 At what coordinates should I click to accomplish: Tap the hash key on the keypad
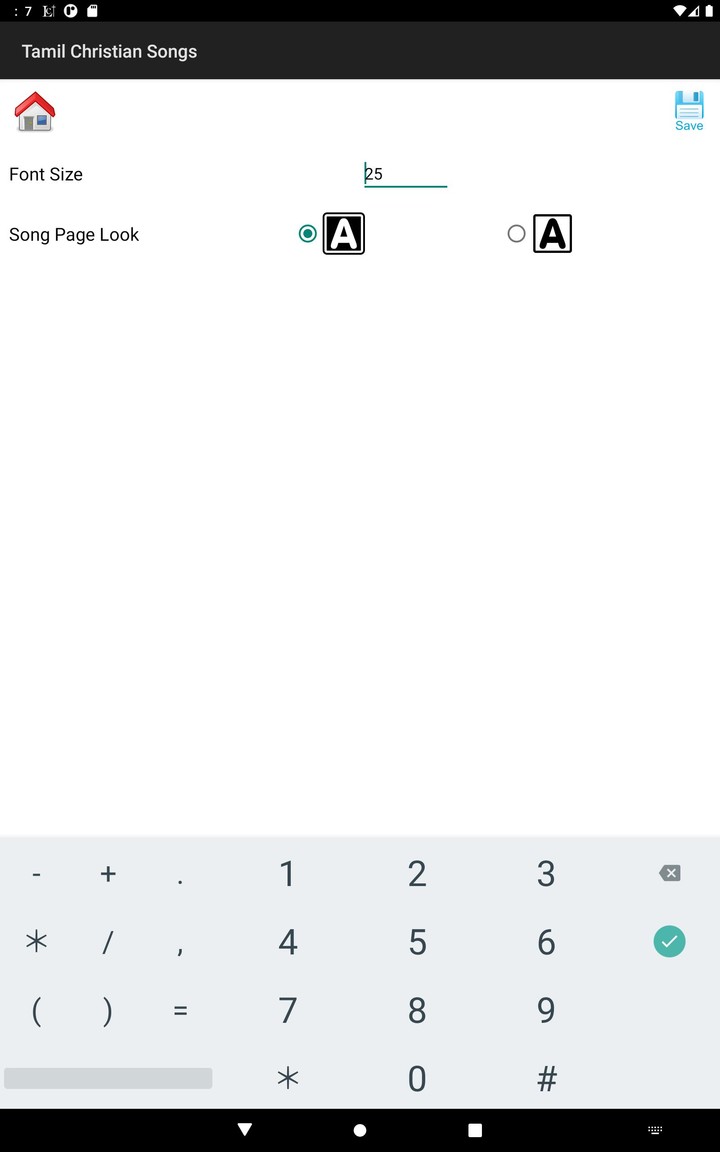546,1078
